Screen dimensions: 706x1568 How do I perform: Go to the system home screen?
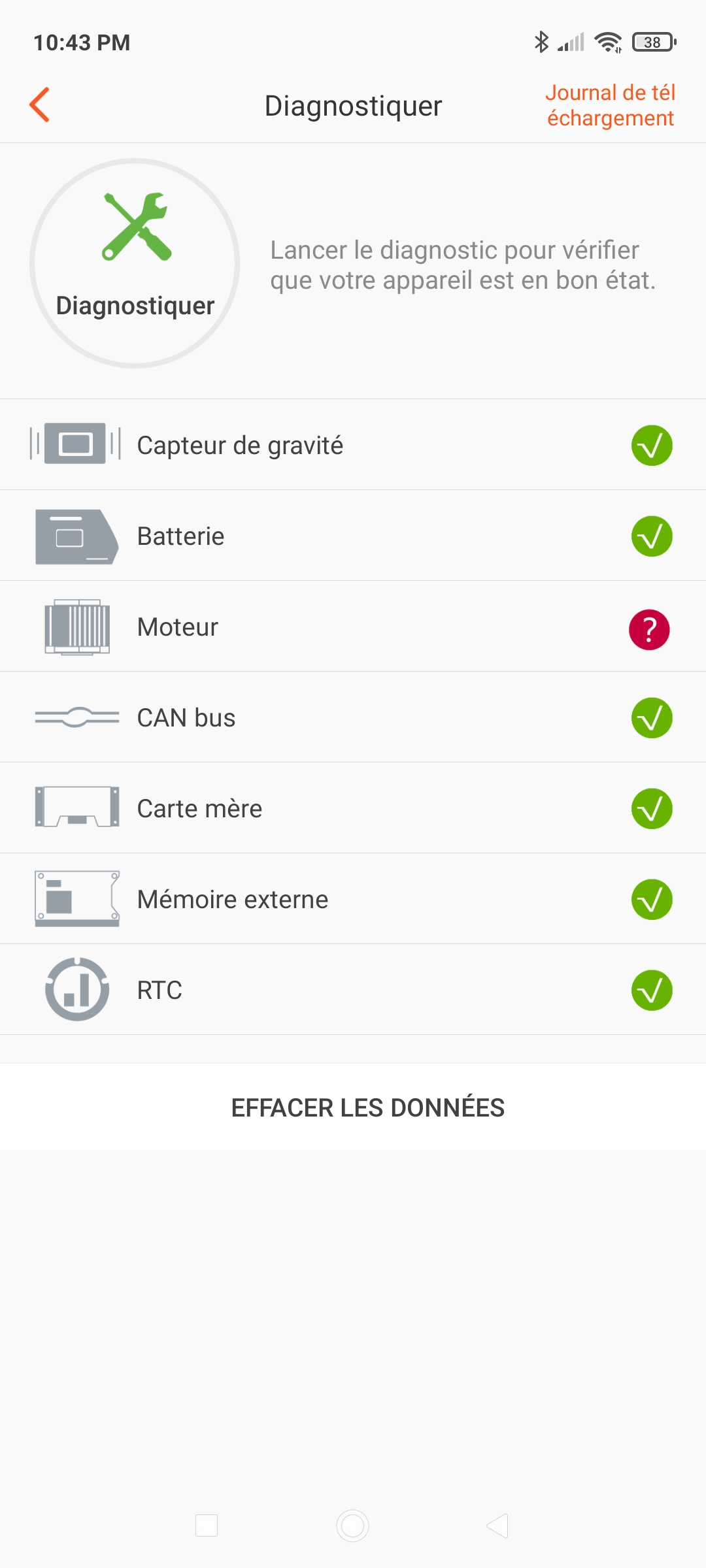[353, 1526]
